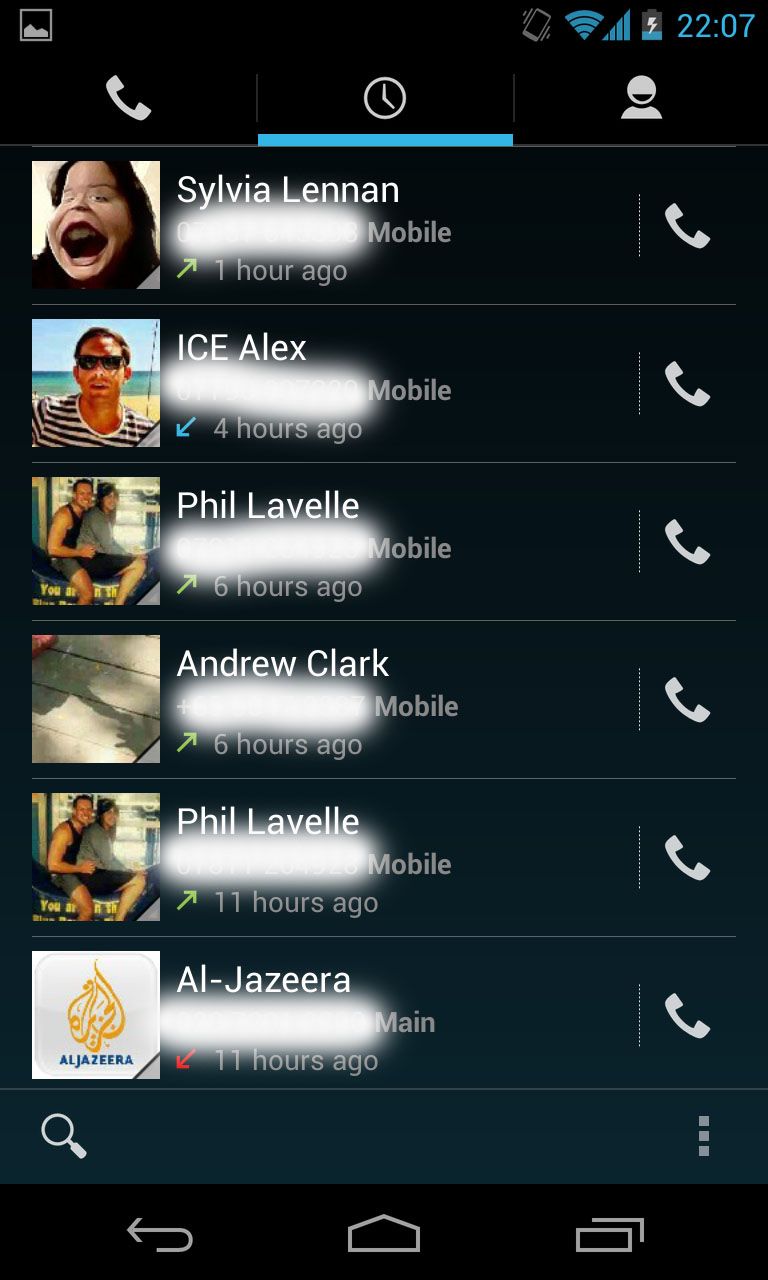
Task: Tap the outgoing call arrow on Phil Lavelle
Action: [184, 585]
